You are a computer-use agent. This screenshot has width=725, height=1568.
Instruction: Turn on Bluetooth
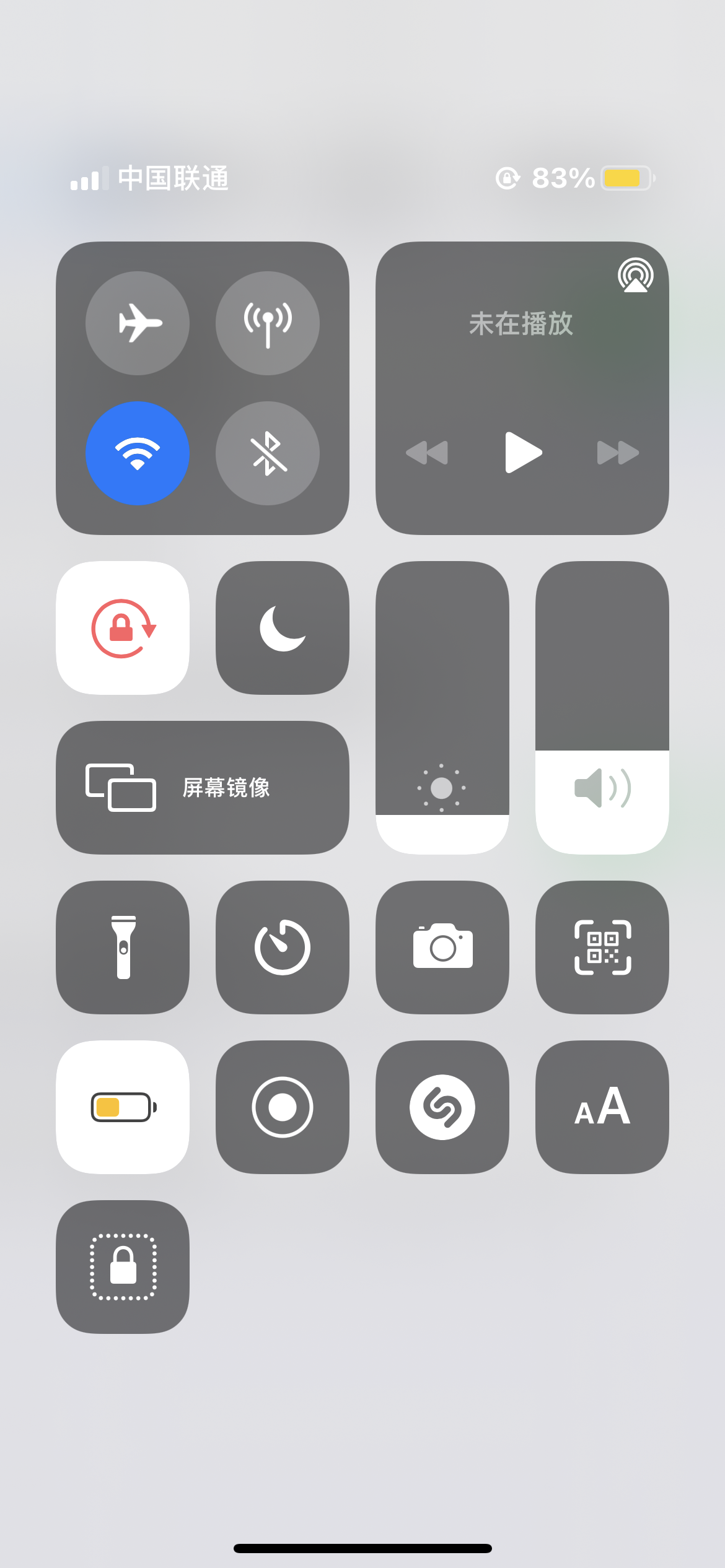point(268,453)
